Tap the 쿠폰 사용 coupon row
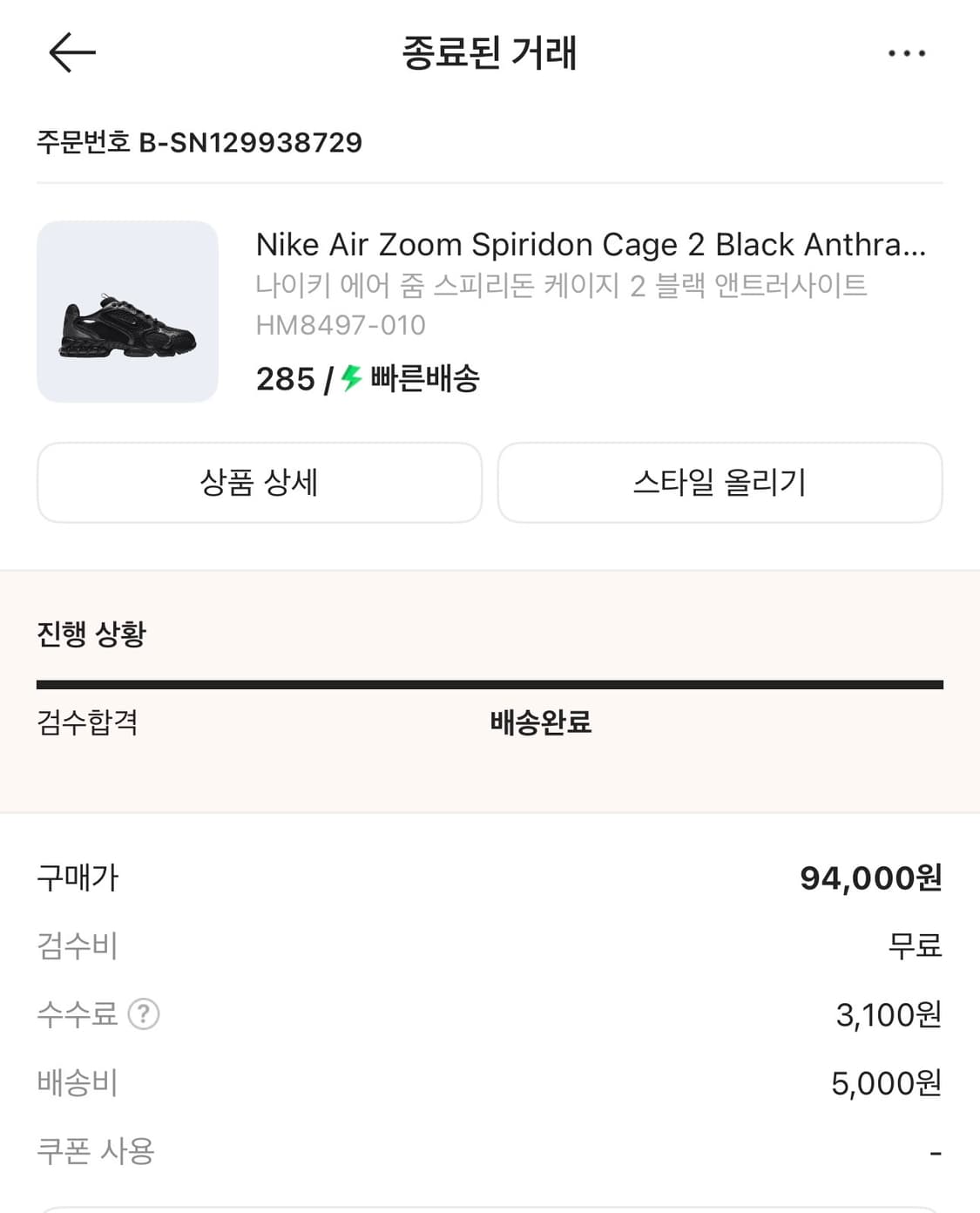 [96, 1151]
